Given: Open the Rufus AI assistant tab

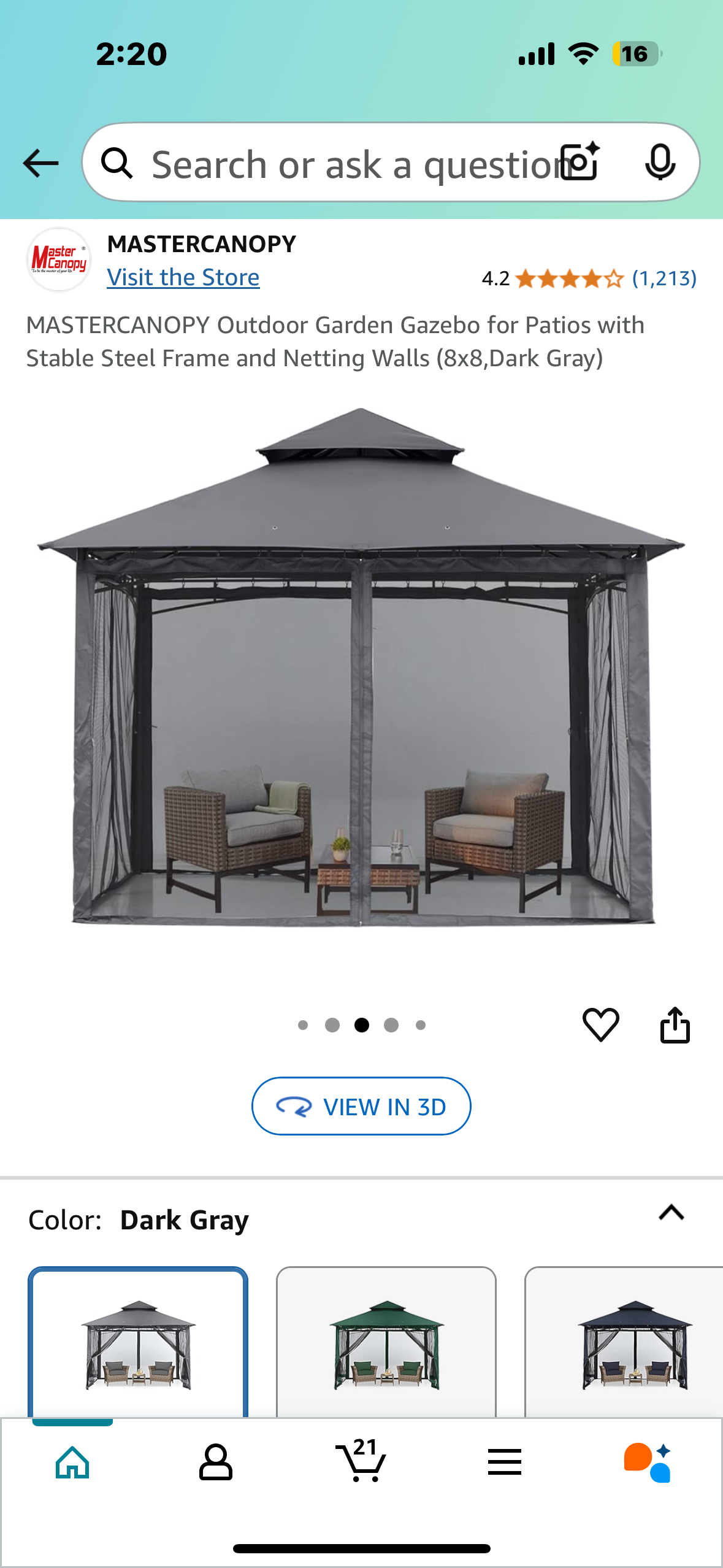Looking at the screenshot, I should point(648,1462).
